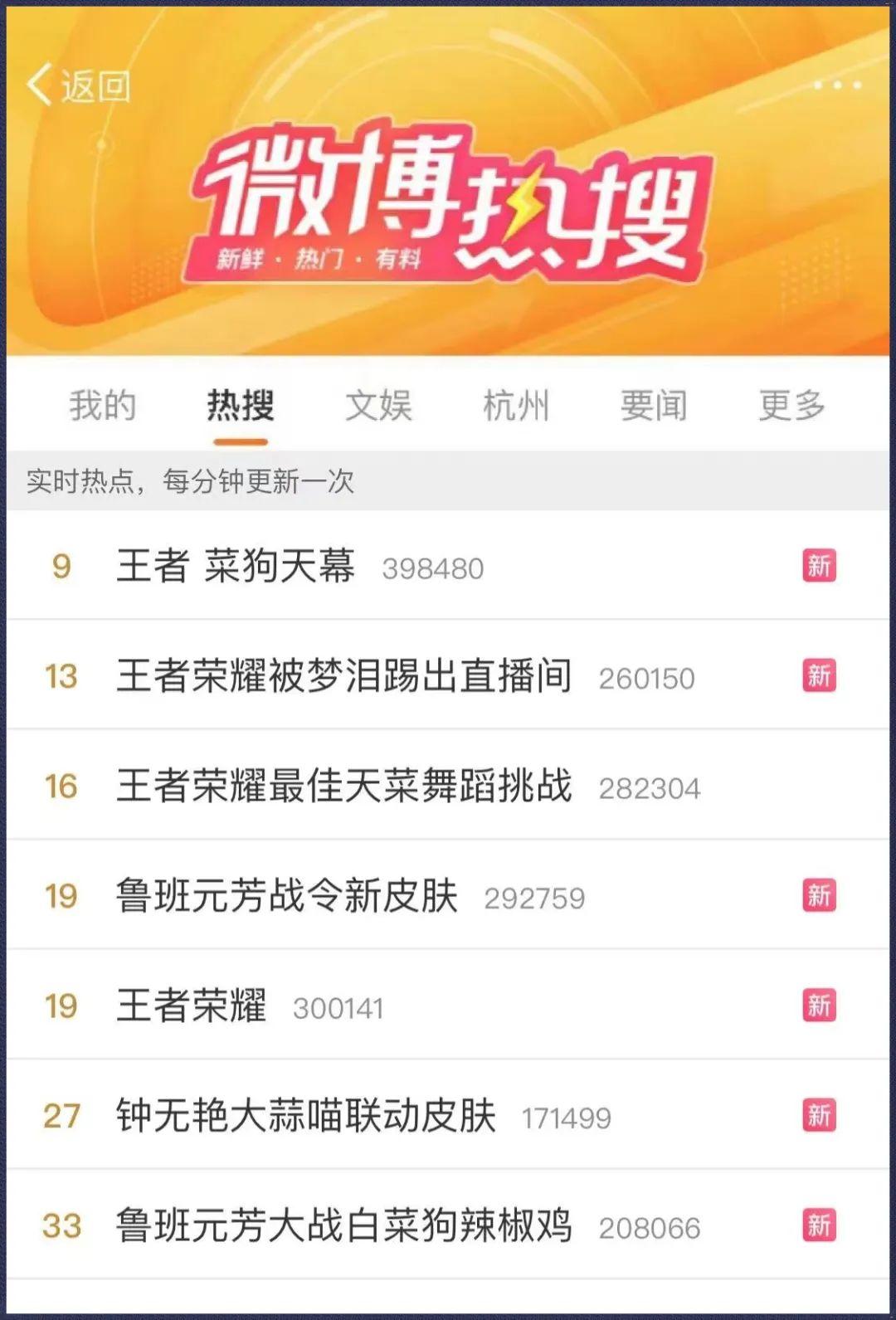Switch to the 我的 tab
The width and height of the screenshot is (896, 1320).
(102, 406)
